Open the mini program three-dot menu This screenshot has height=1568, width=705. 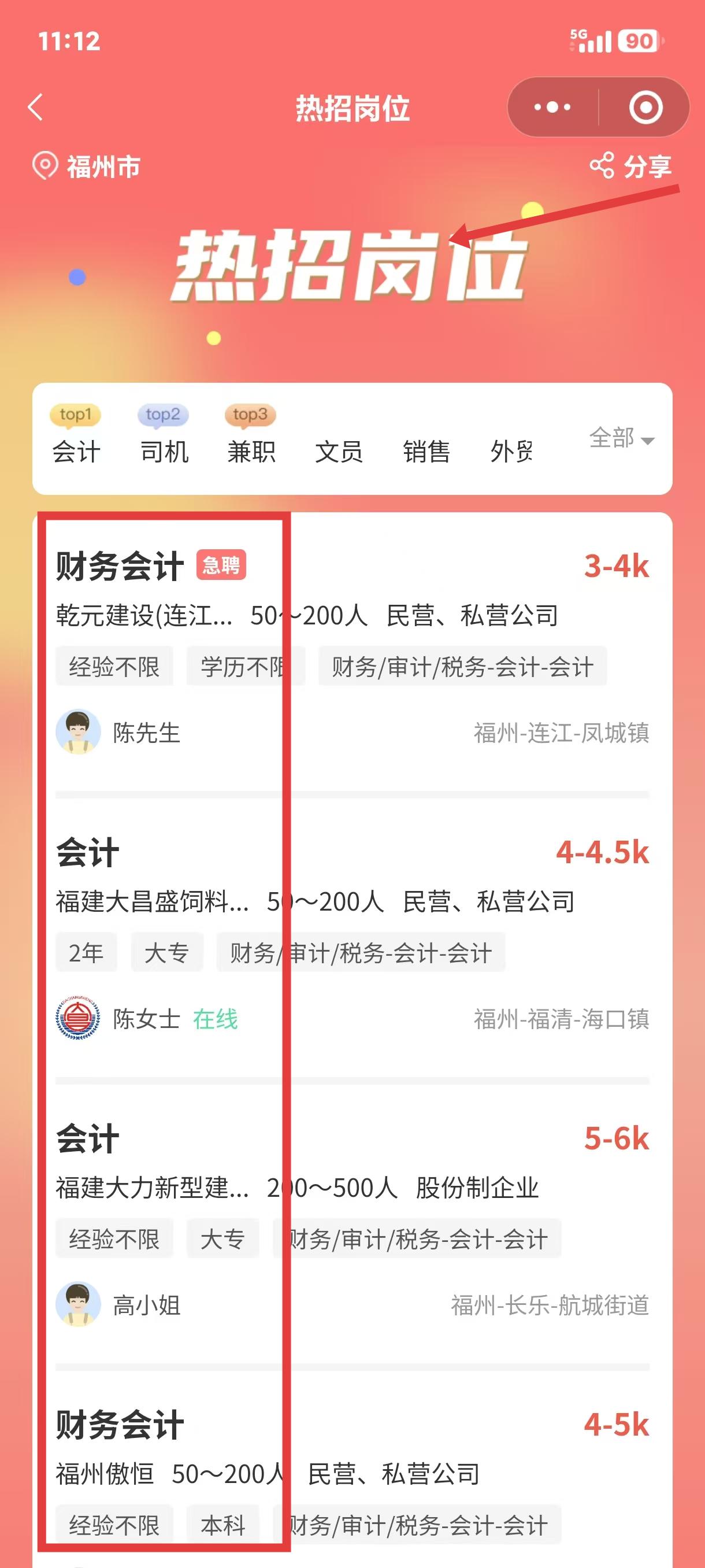click(x=552, y=108)
